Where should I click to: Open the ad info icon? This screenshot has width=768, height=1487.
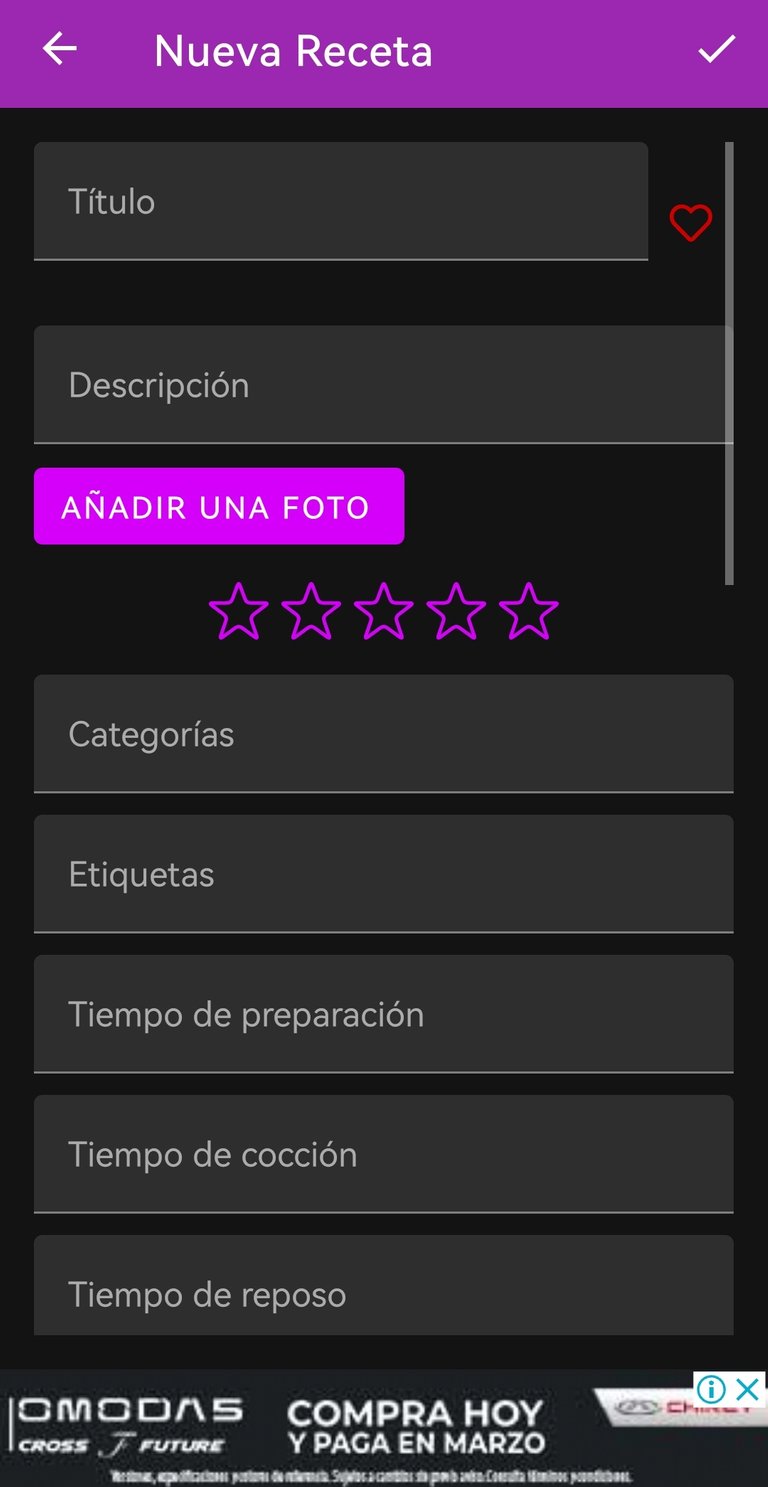point(711,1389)
